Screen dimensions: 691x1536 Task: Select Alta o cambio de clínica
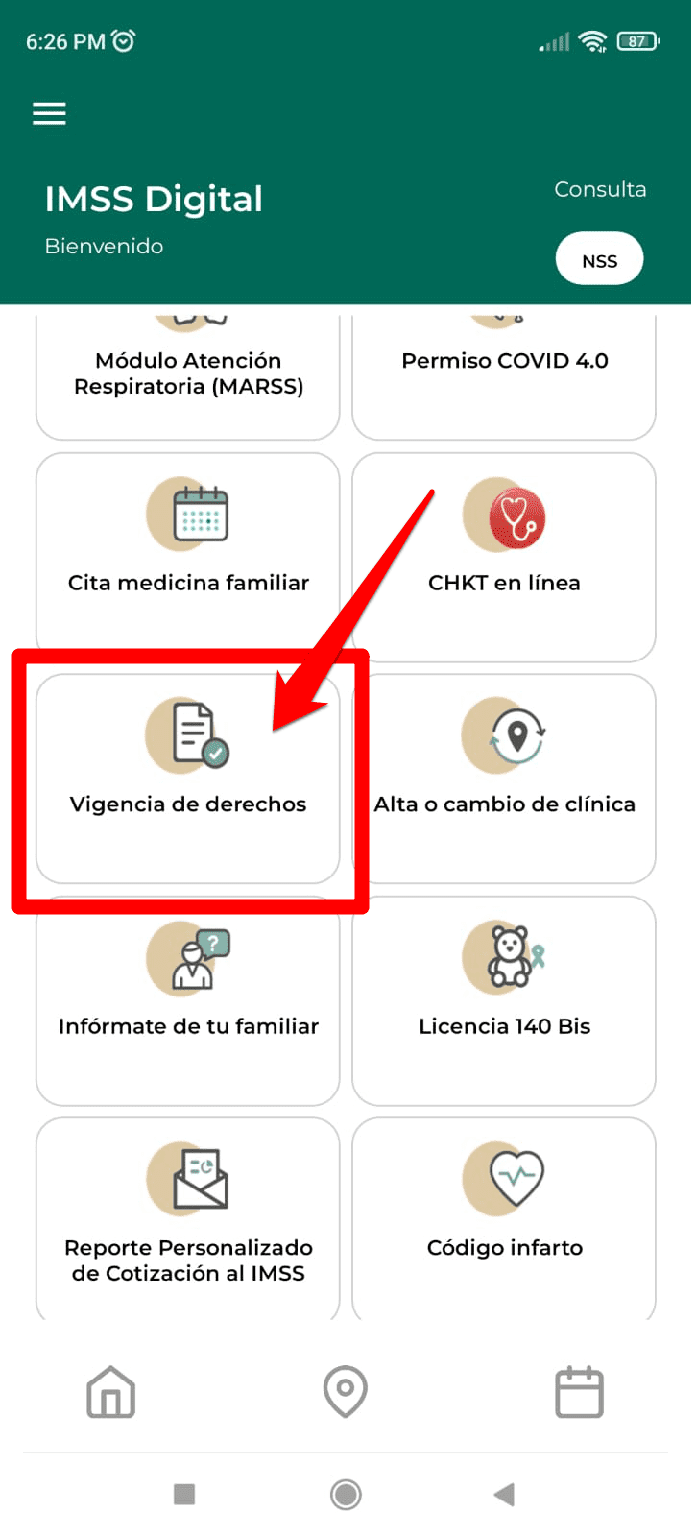click(504, 779)
